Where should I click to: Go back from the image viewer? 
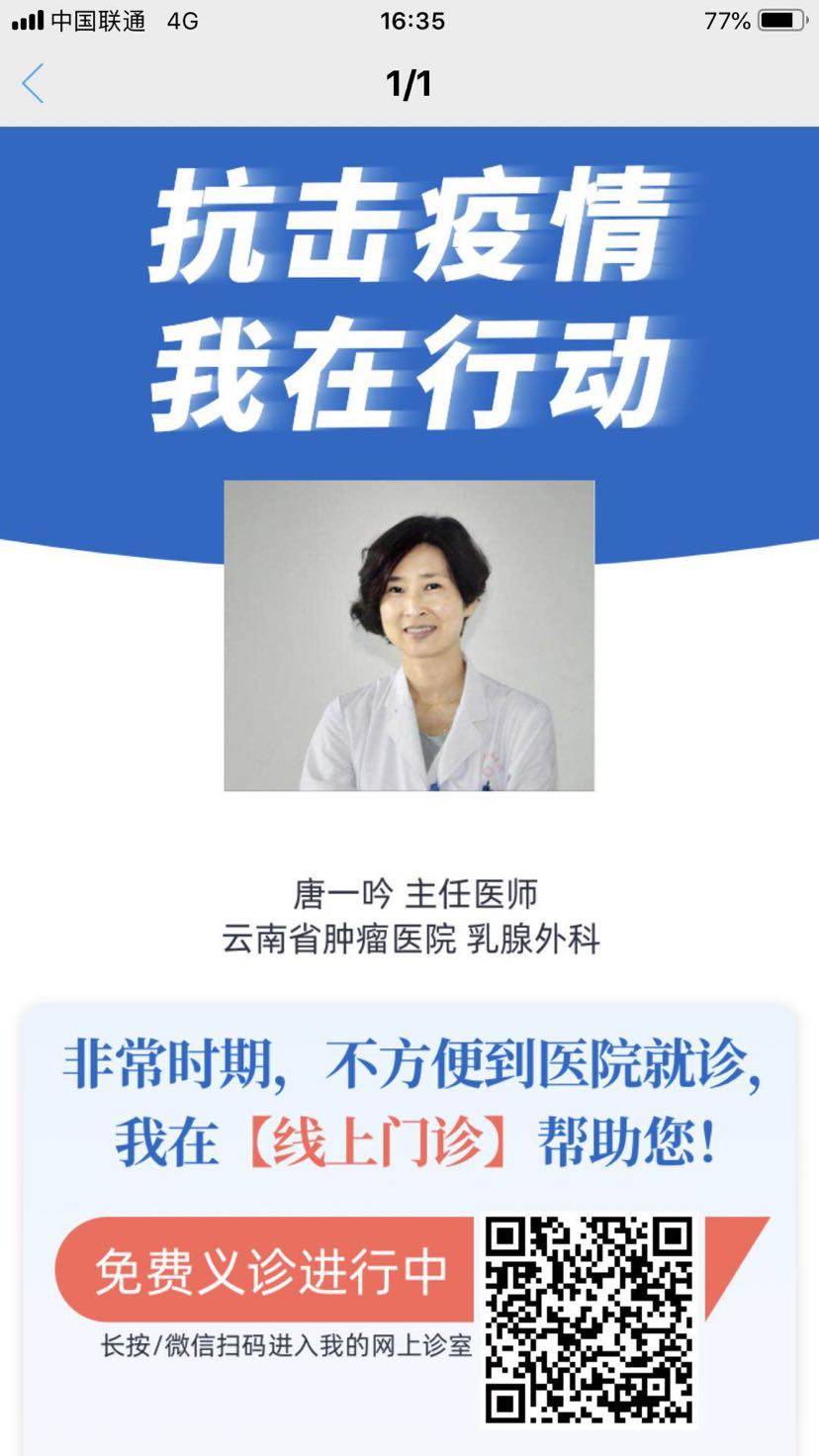33,83
